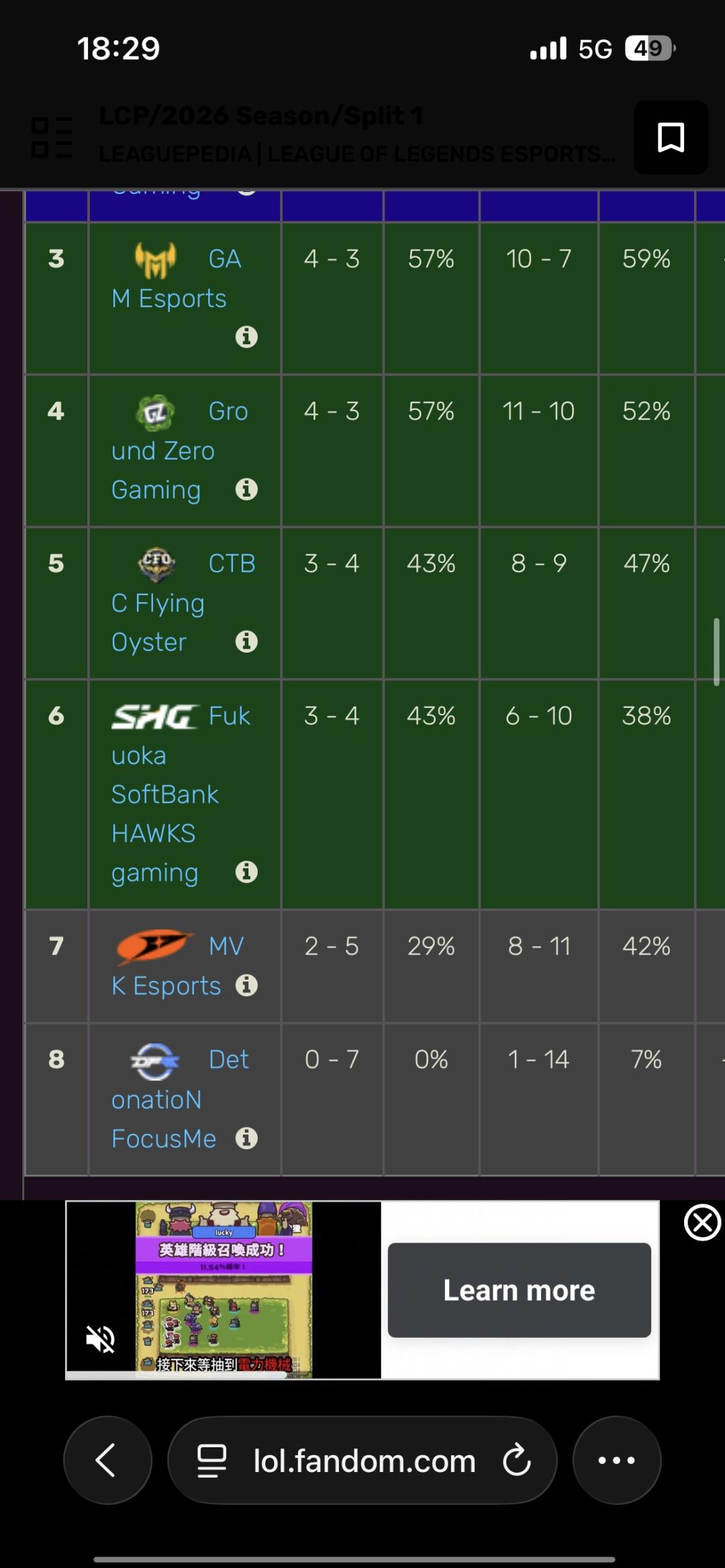This screenshot has height=1568, width=725.
Task: Open Fukuoka SoftBank HAWKS gaming link
Action: point(181,794)
